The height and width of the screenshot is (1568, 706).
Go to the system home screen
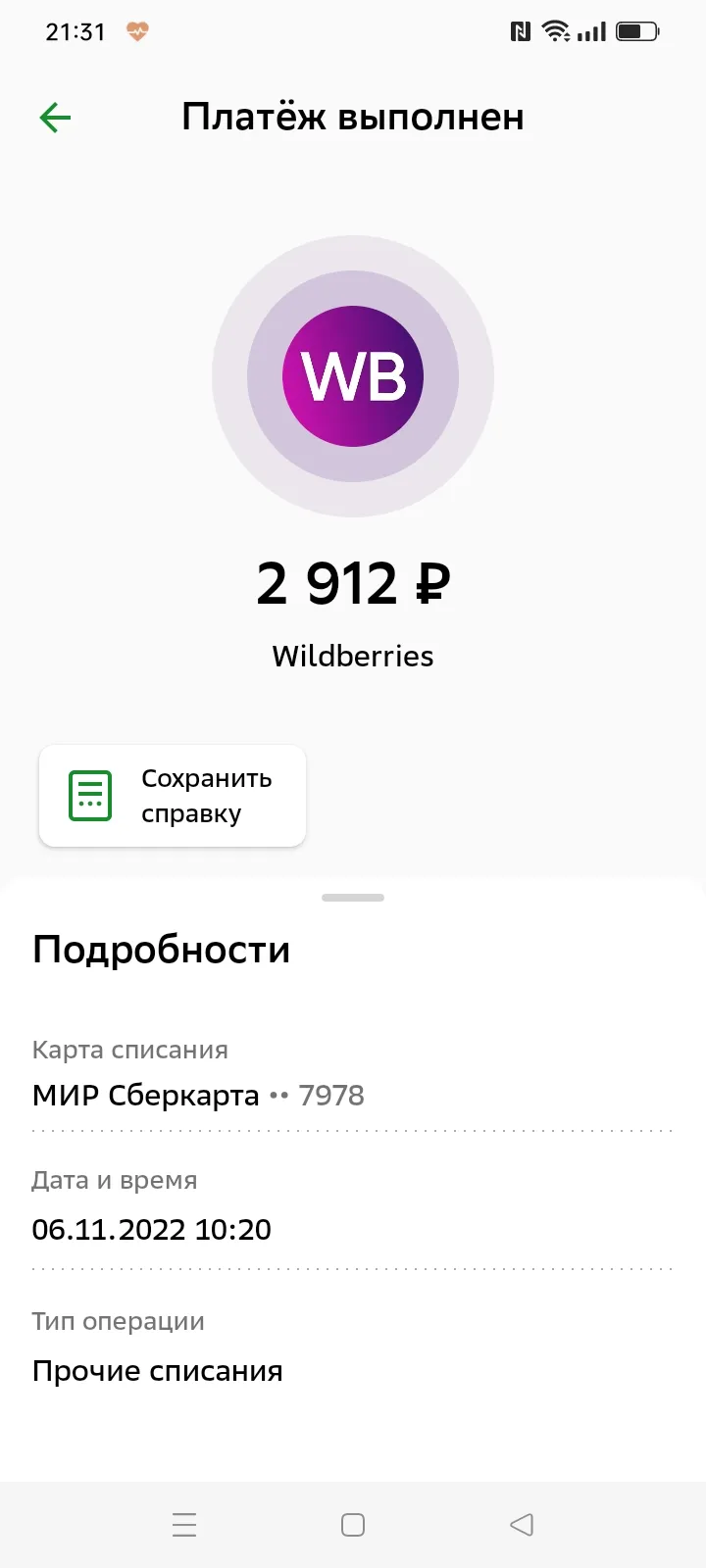coord(353,1525)
